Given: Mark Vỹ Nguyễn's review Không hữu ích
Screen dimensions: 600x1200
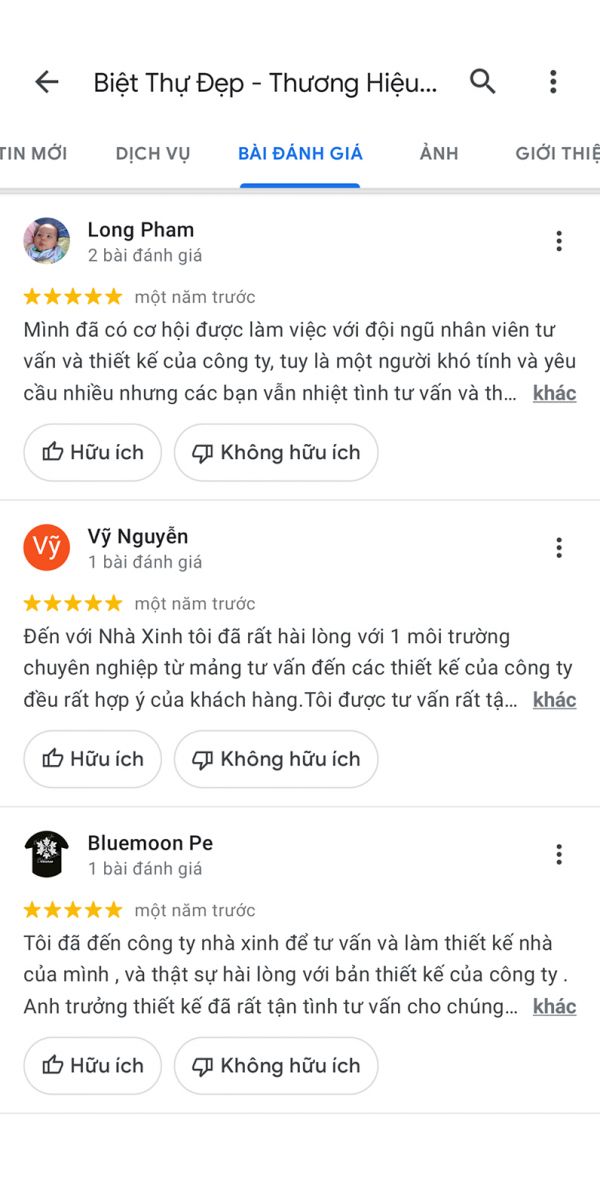Looking at the screenshot, I should click(276, 759).
